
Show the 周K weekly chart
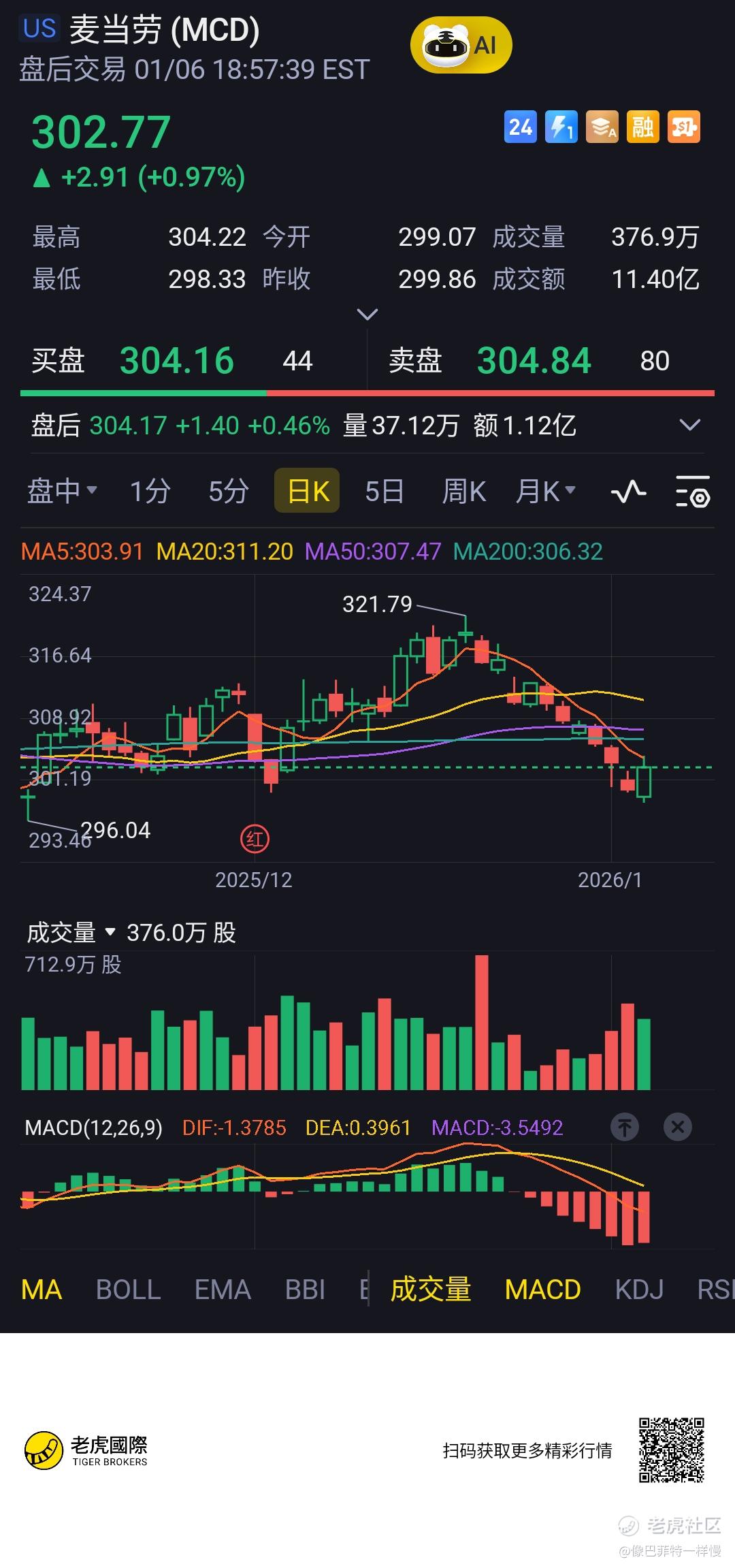pos(463,491)
